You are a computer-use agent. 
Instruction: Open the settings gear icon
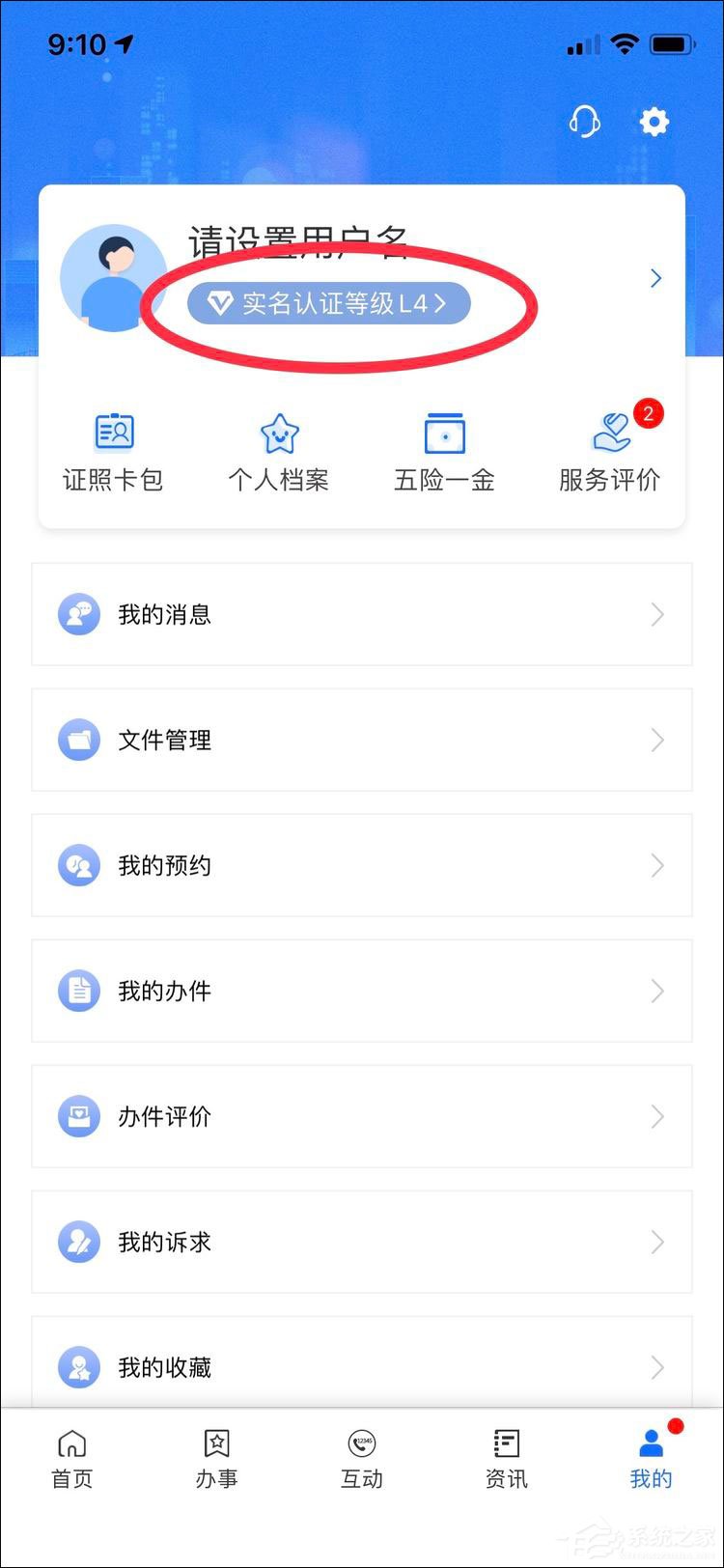pos(654,122)
